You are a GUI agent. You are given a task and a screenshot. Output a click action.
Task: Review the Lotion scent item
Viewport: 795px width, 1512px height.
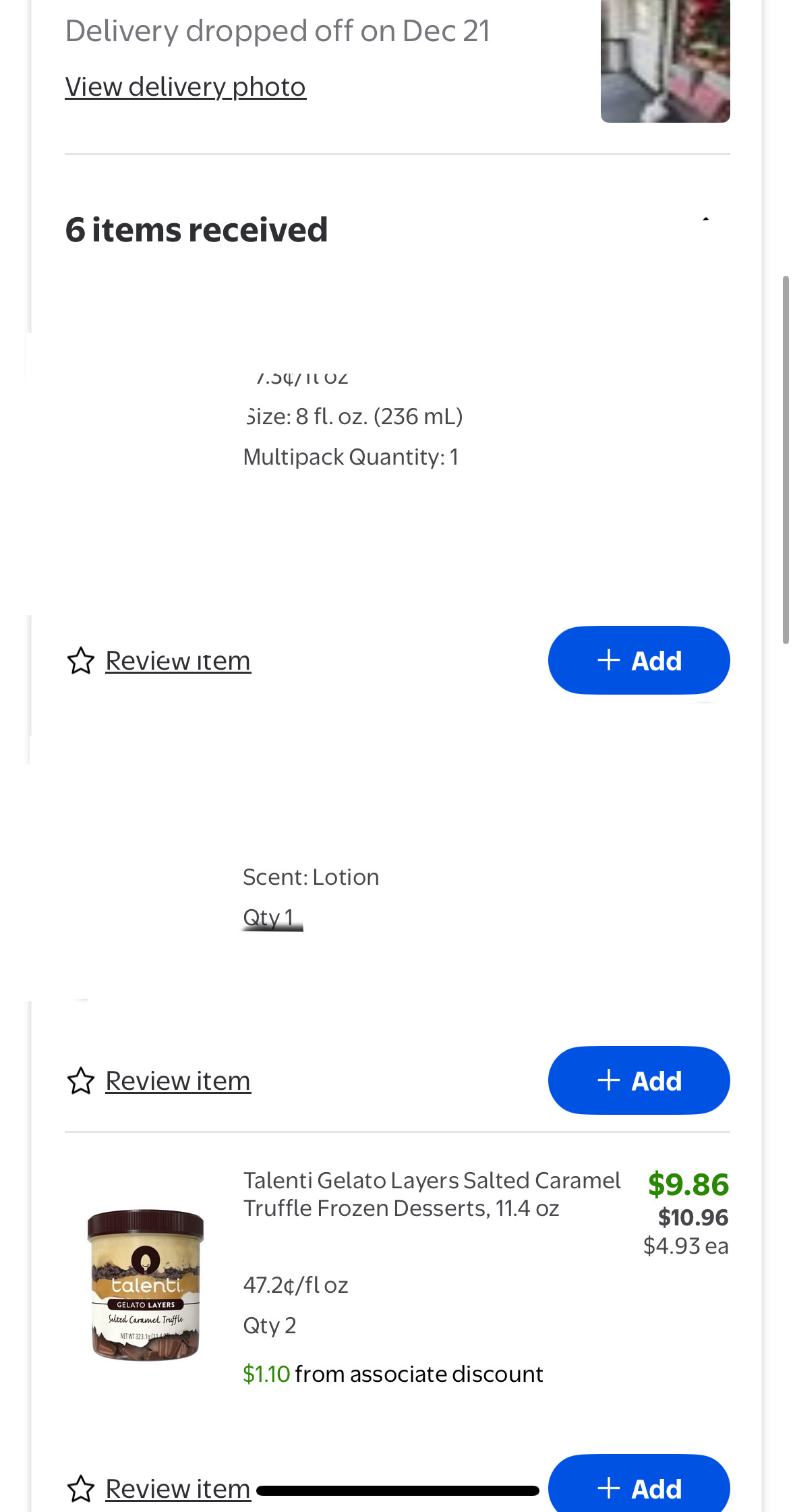tap(178, 1081)
